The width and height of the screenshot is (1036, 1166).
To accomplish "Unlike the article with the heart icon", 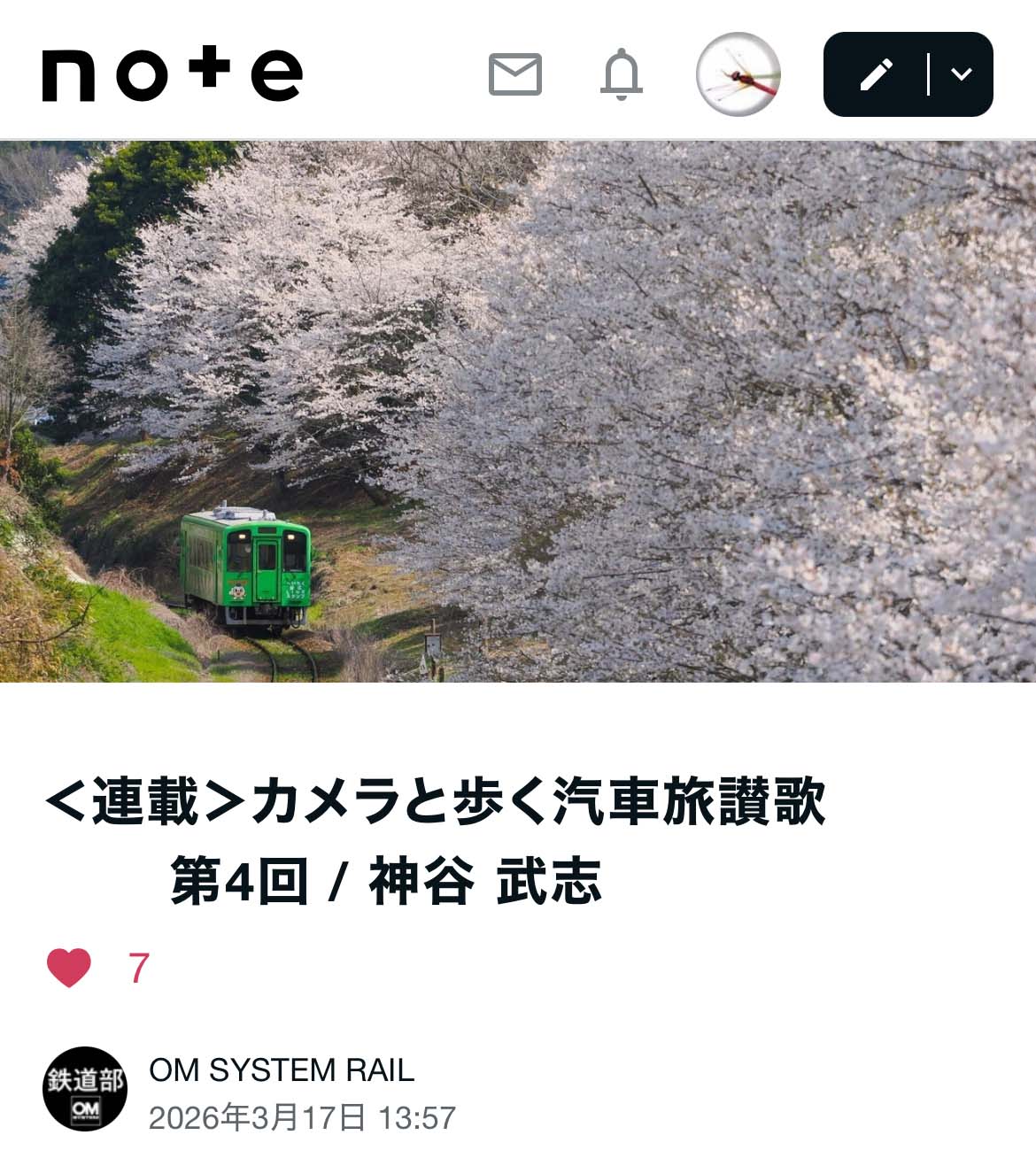I will [x=69, y=968].
